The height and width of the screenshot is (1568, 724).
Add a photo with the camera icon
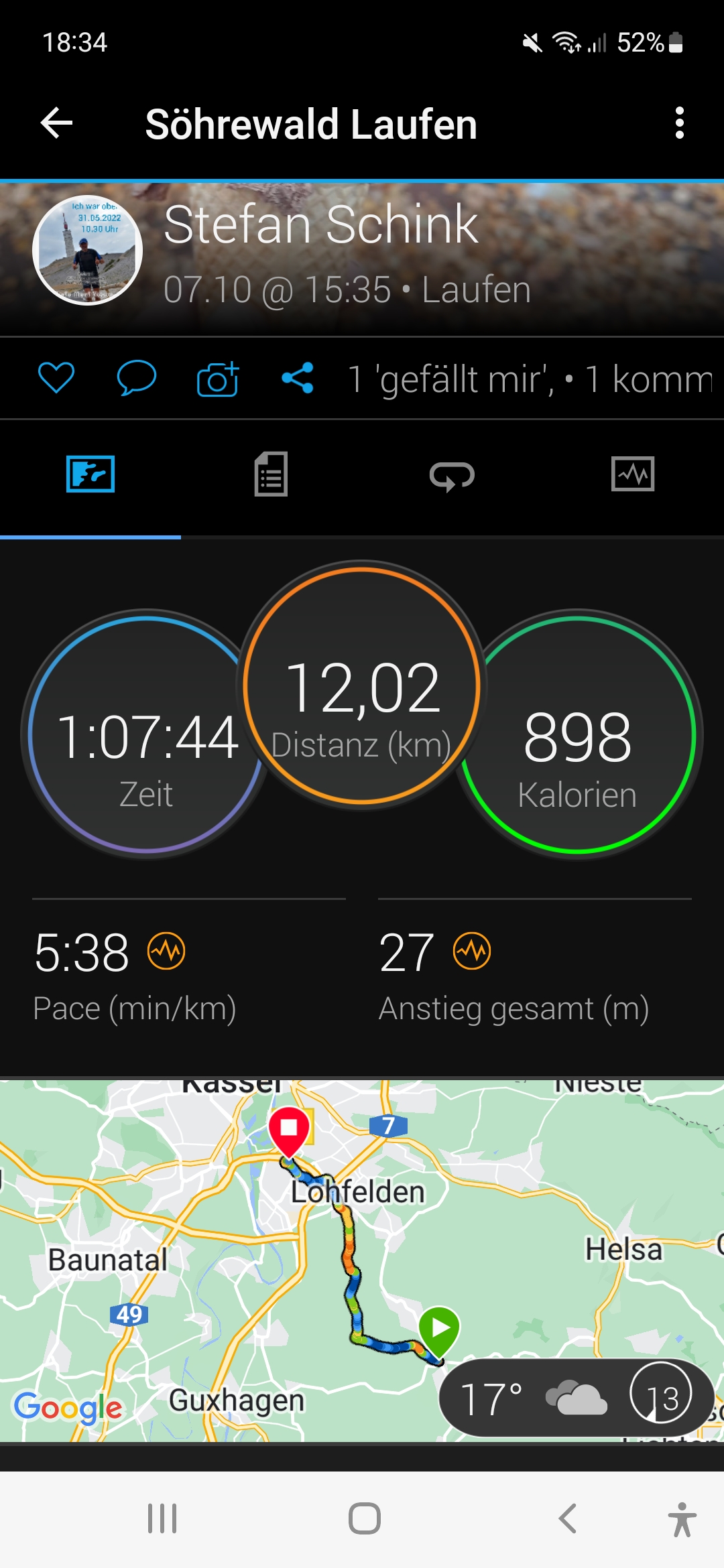pyautogui.click(x=218, y=379)
